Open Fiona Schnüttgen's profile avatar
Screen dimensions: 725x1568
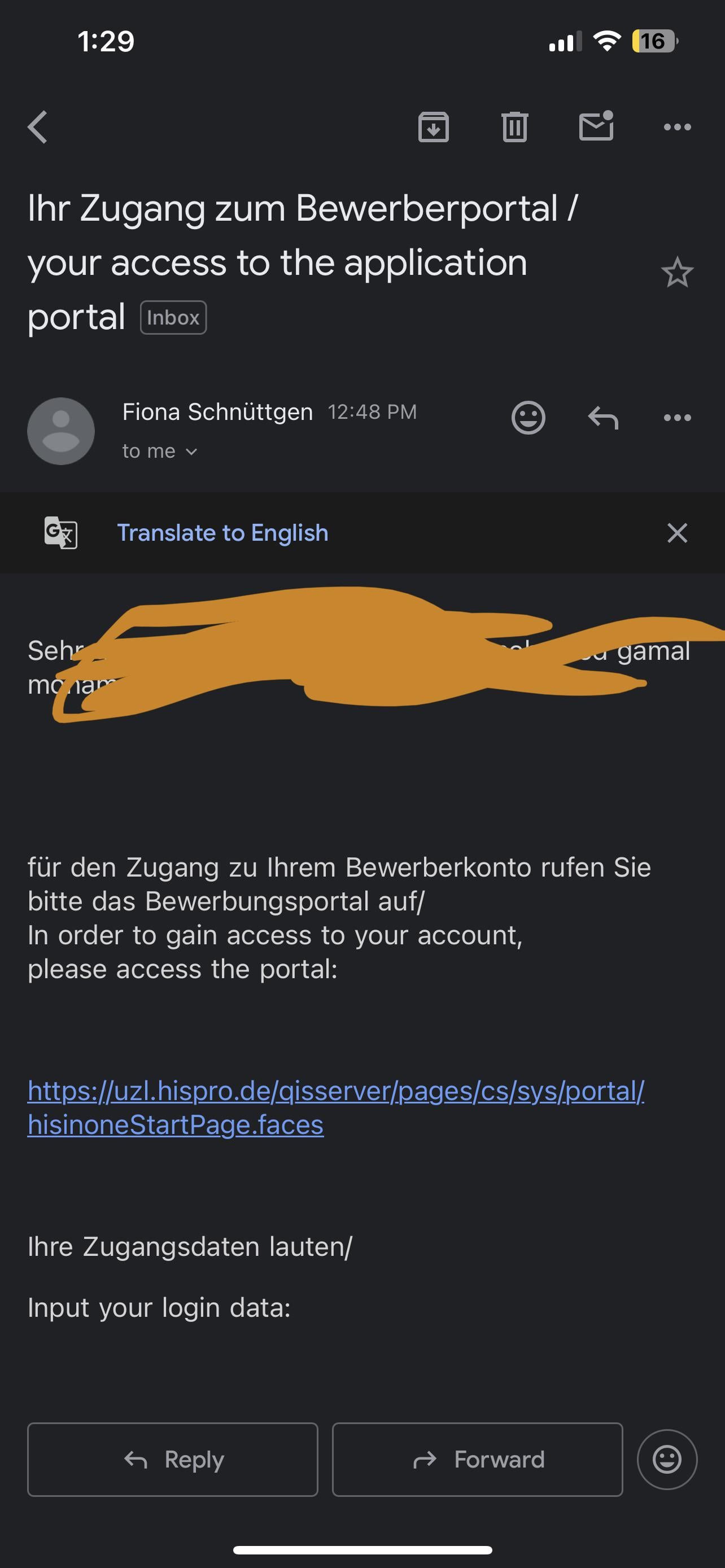(x=61, y=431)
